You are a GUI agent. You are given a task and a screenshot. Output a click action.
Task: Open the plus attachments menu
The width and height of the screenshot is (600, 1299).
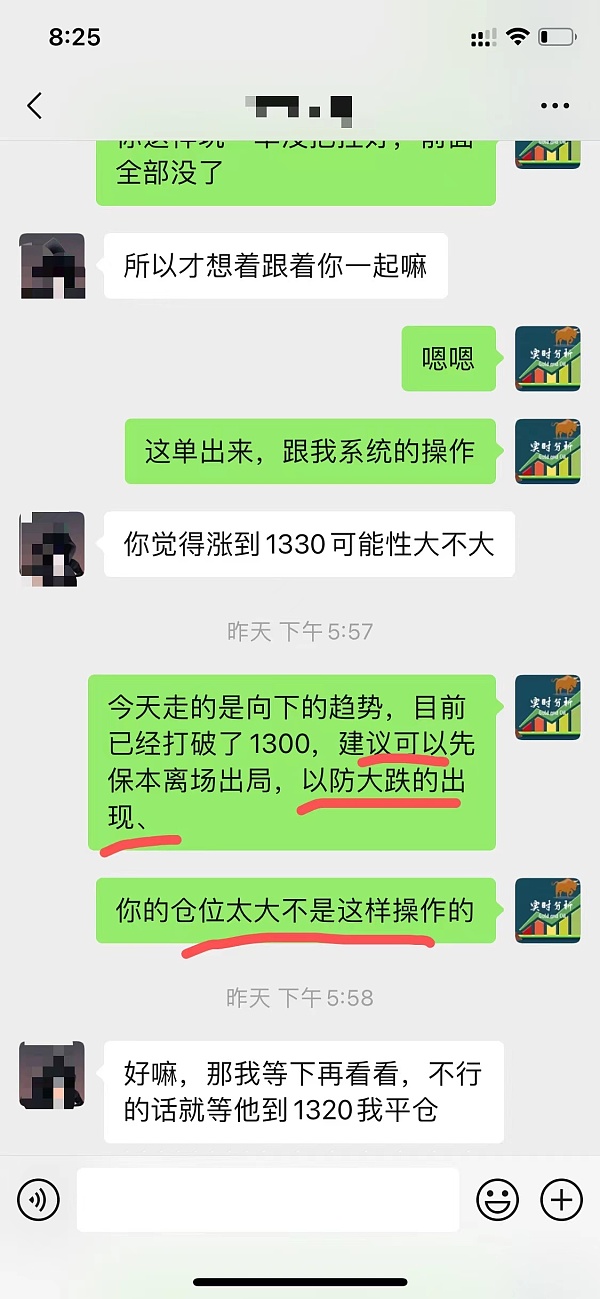(560, 1198)
